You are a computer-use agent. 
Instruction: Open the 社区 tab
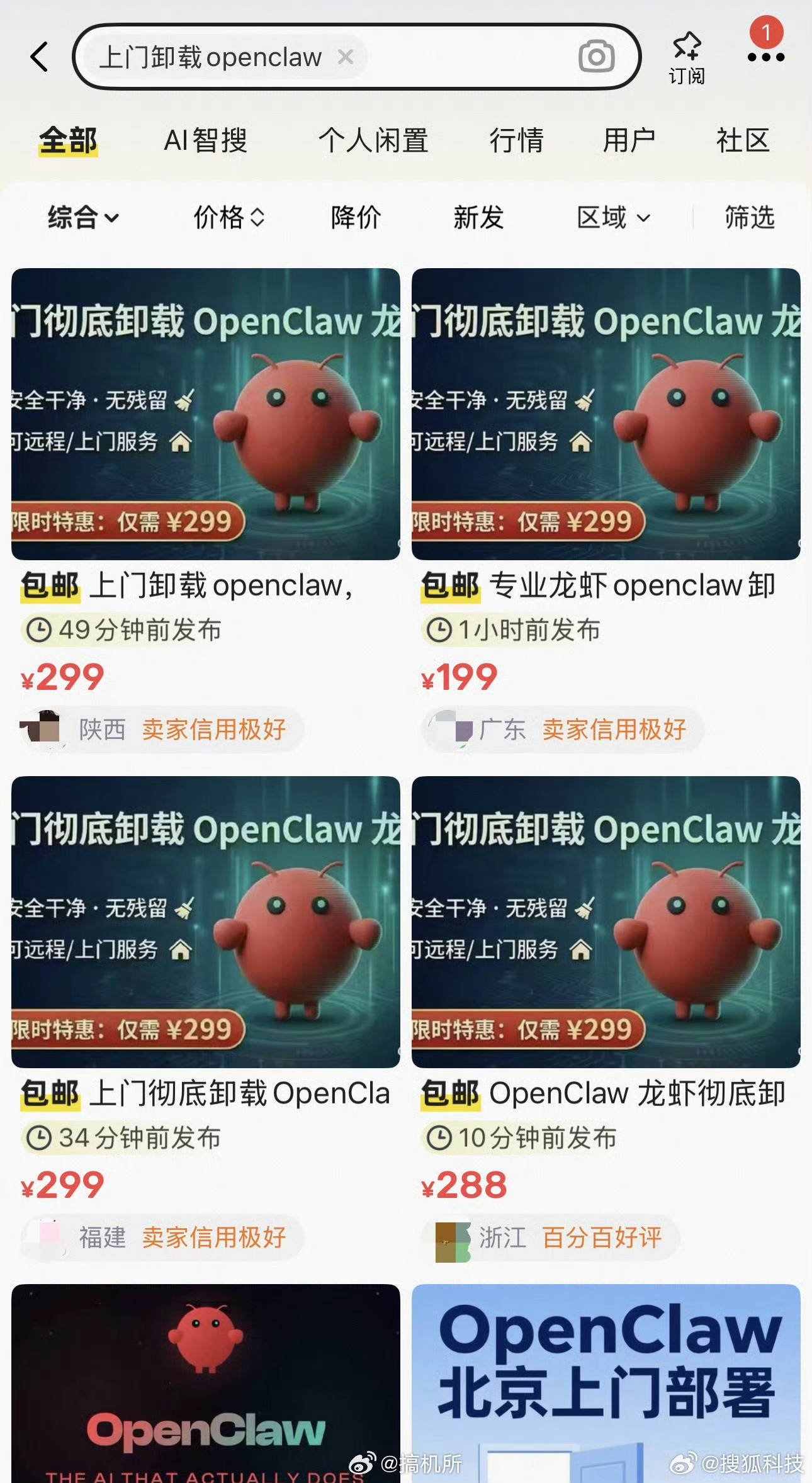(743, 140)
